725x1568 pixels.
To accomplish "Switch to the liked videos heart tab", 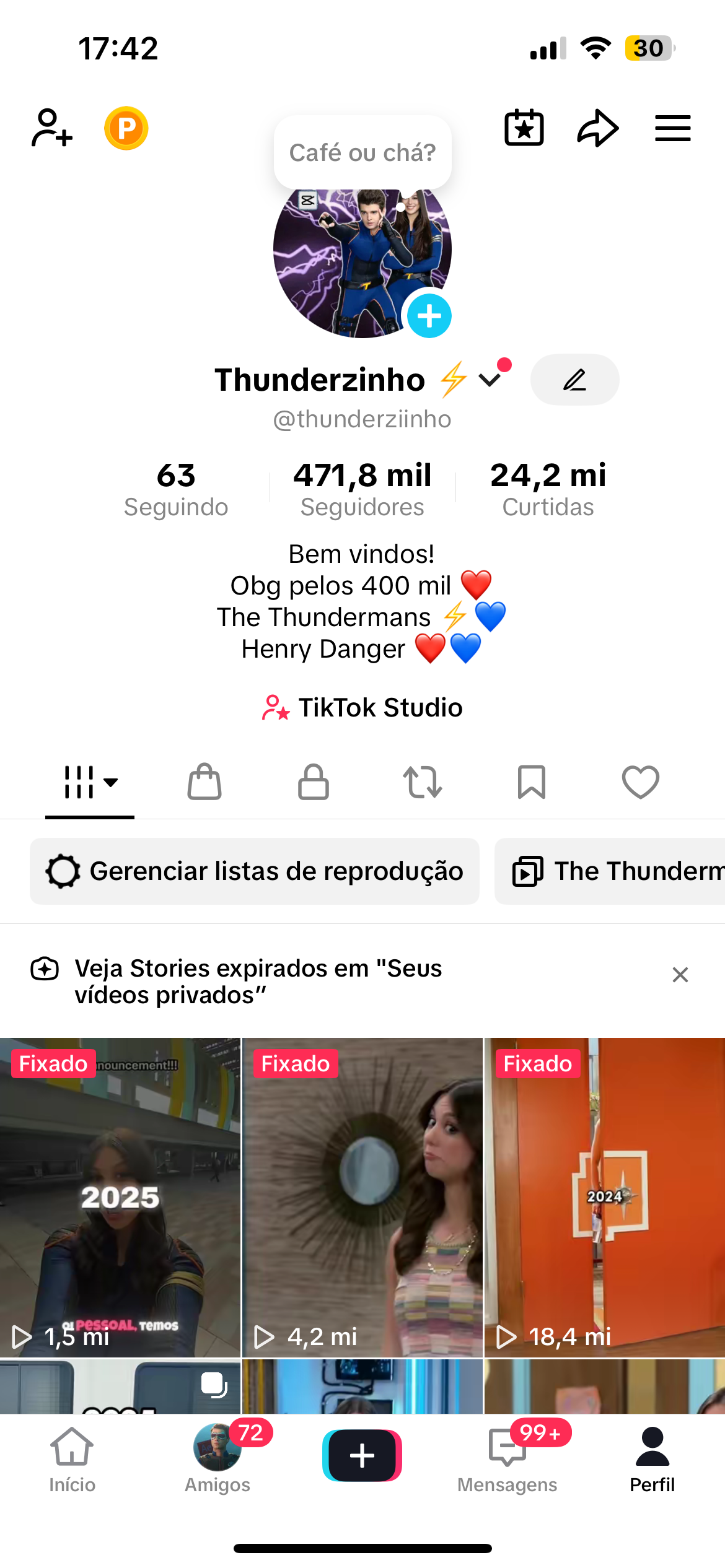I will 641,782.
